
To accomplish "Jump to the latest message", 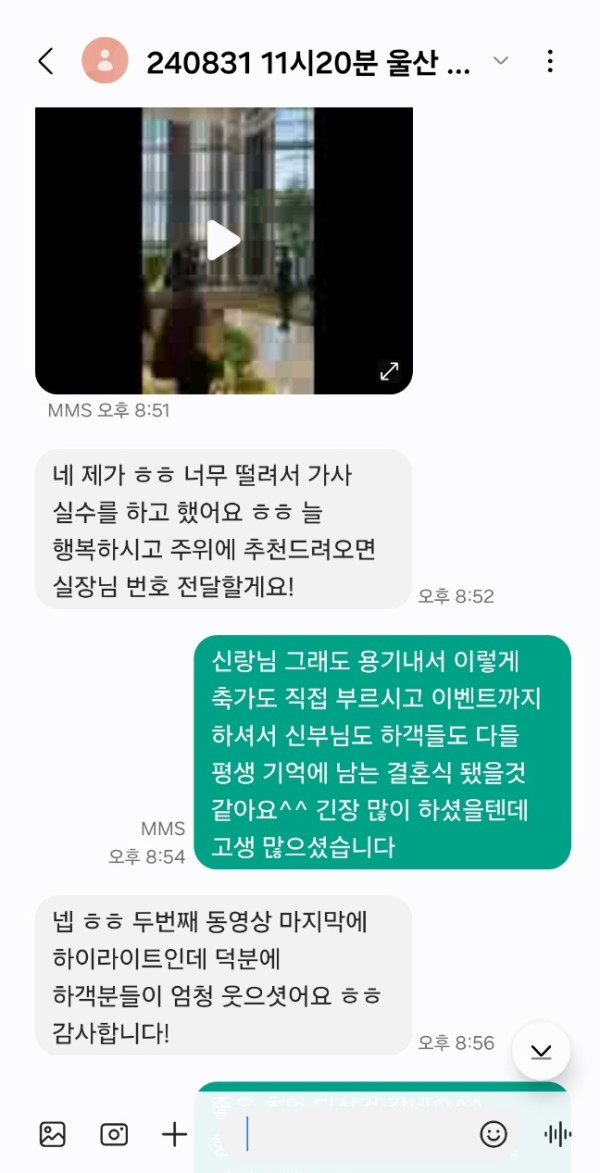I will [541, 1051].
